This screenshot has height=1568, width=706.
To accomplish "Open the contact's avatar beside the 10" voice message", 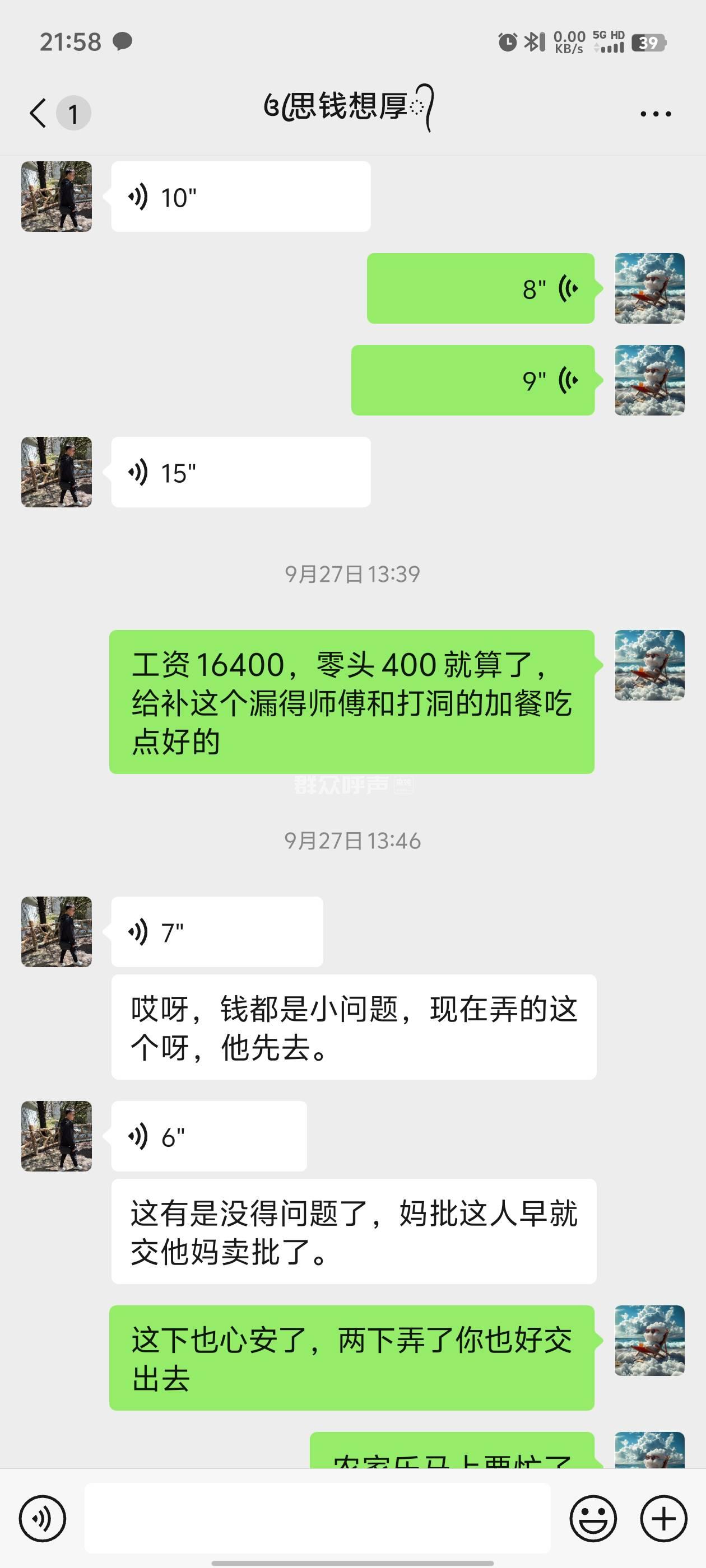I will 57,197.
